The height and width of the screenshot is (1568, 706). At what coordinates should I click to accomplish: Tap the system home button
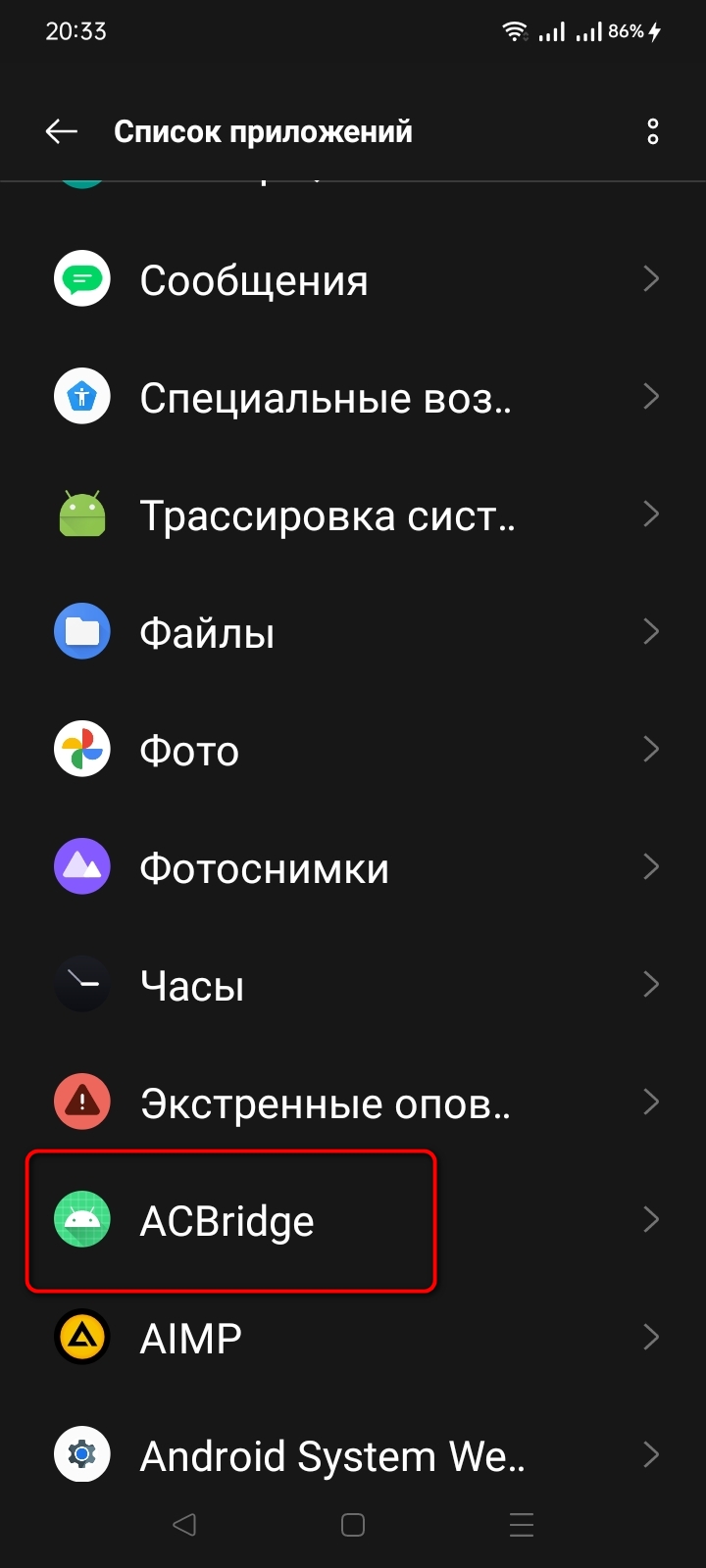tap(353, 1525)
